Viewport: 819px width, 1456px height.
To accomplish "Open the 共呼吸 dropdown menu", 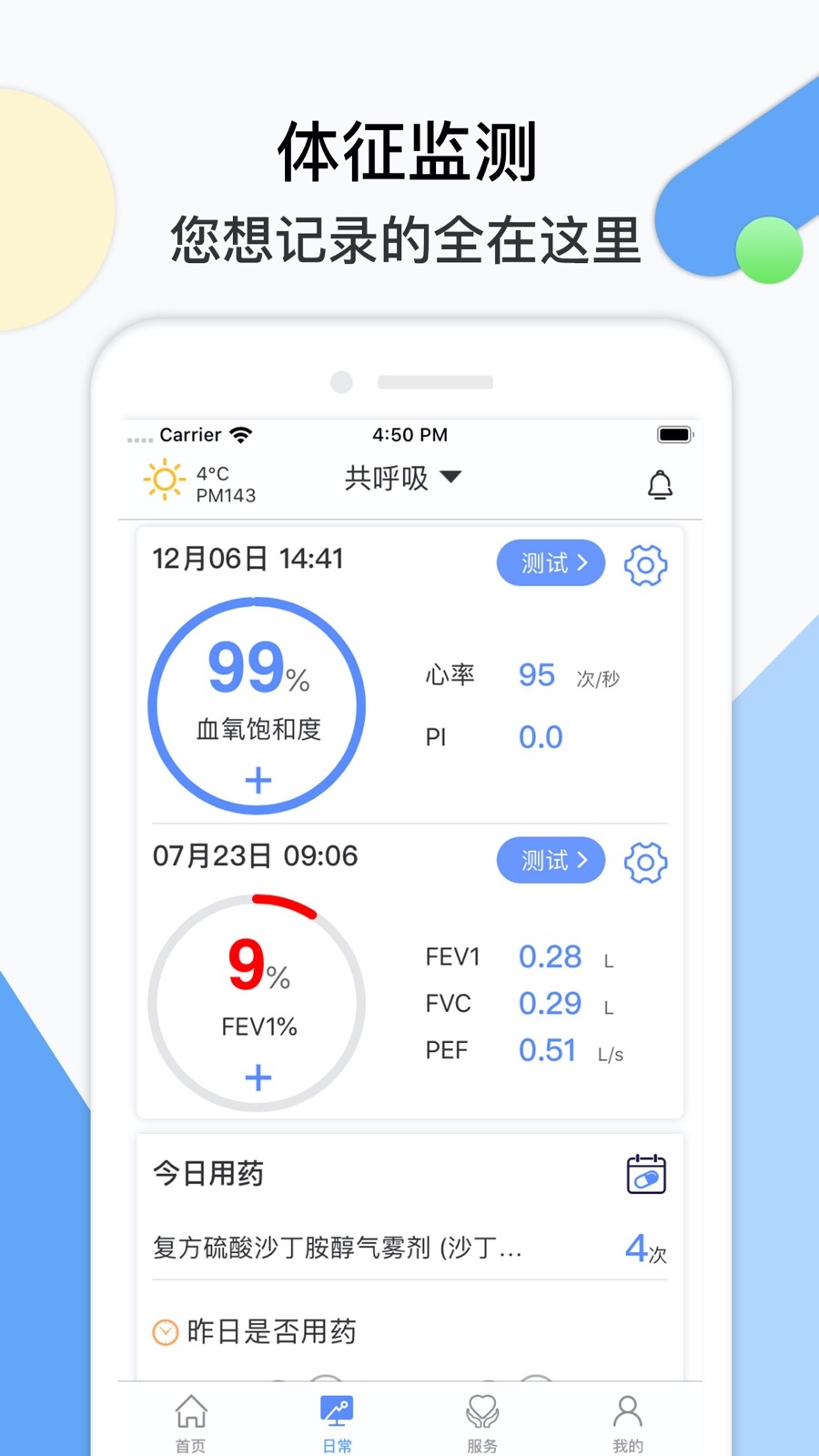I will pyautogui.click(x=405, y=479).
